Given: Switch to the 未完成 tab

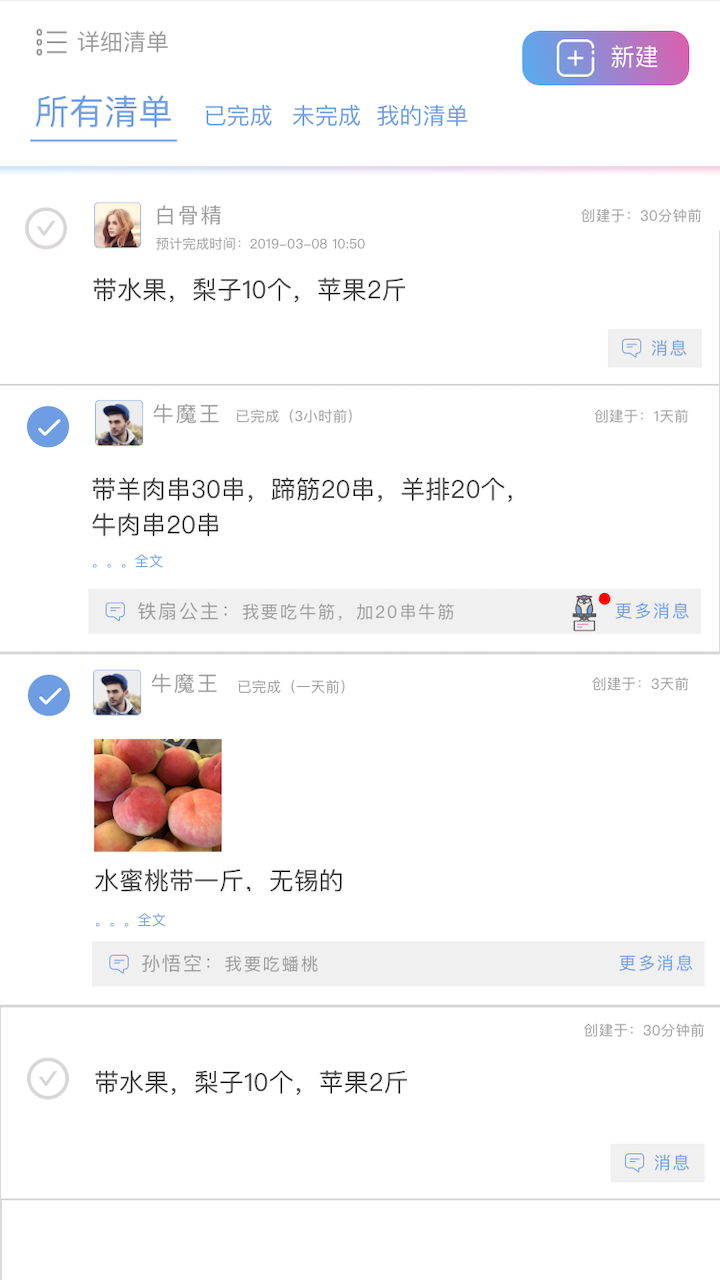Looking at the screenshot, I should tap(325, 116).
